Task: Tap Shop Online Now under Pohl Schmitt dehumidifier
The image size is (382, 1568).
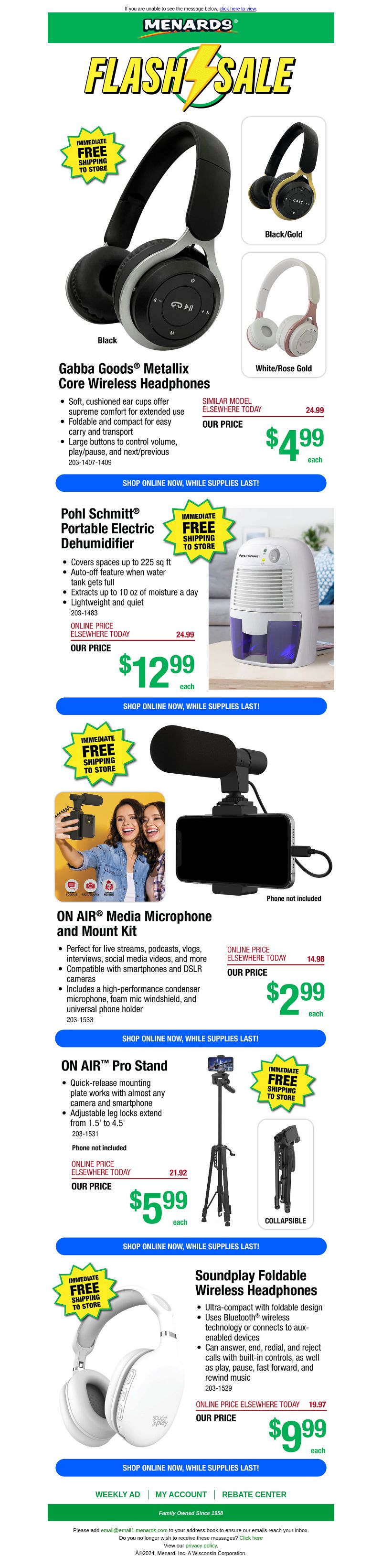Action: tap(191, 707)
